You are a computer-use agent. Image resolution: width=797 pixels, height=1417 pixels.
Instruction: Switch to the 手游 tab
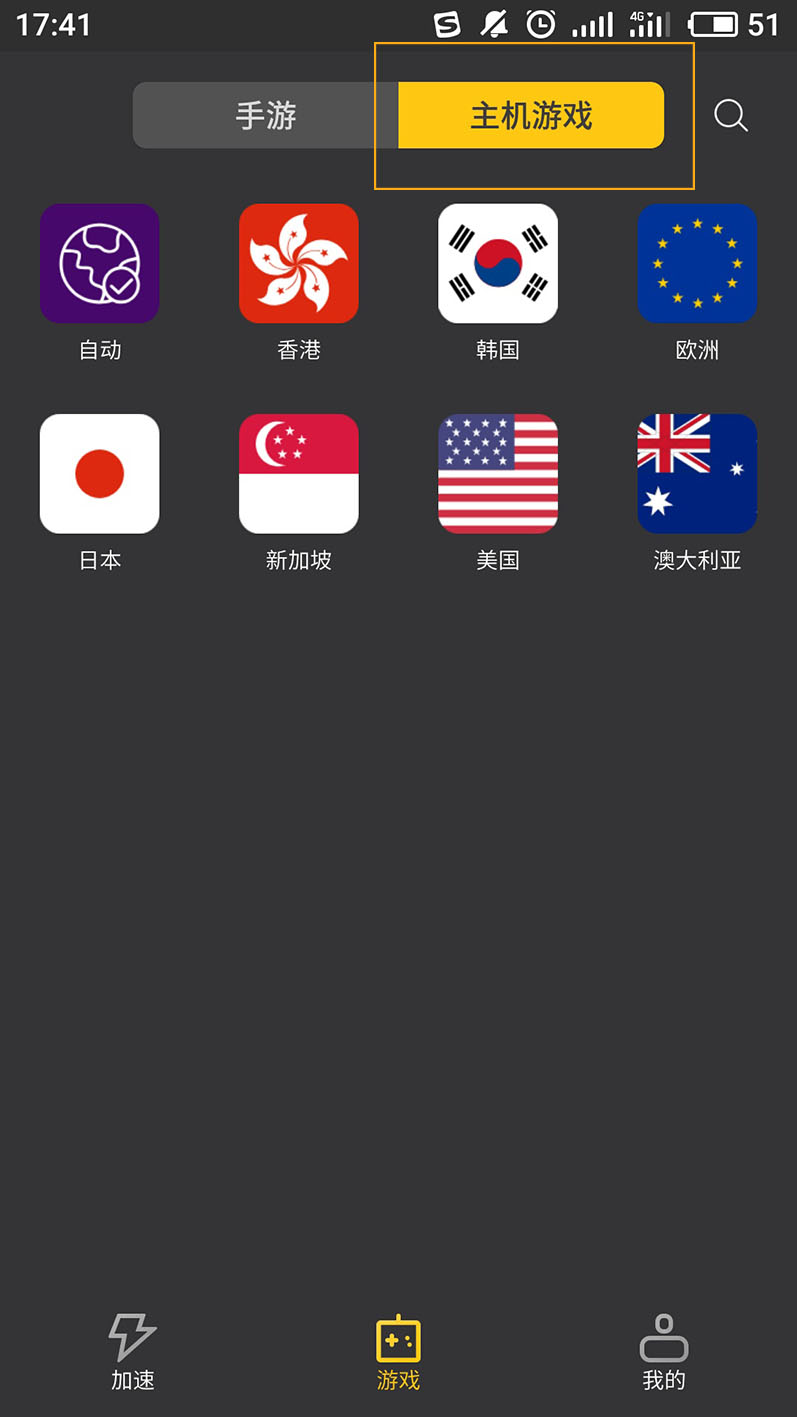click(266, 116)
